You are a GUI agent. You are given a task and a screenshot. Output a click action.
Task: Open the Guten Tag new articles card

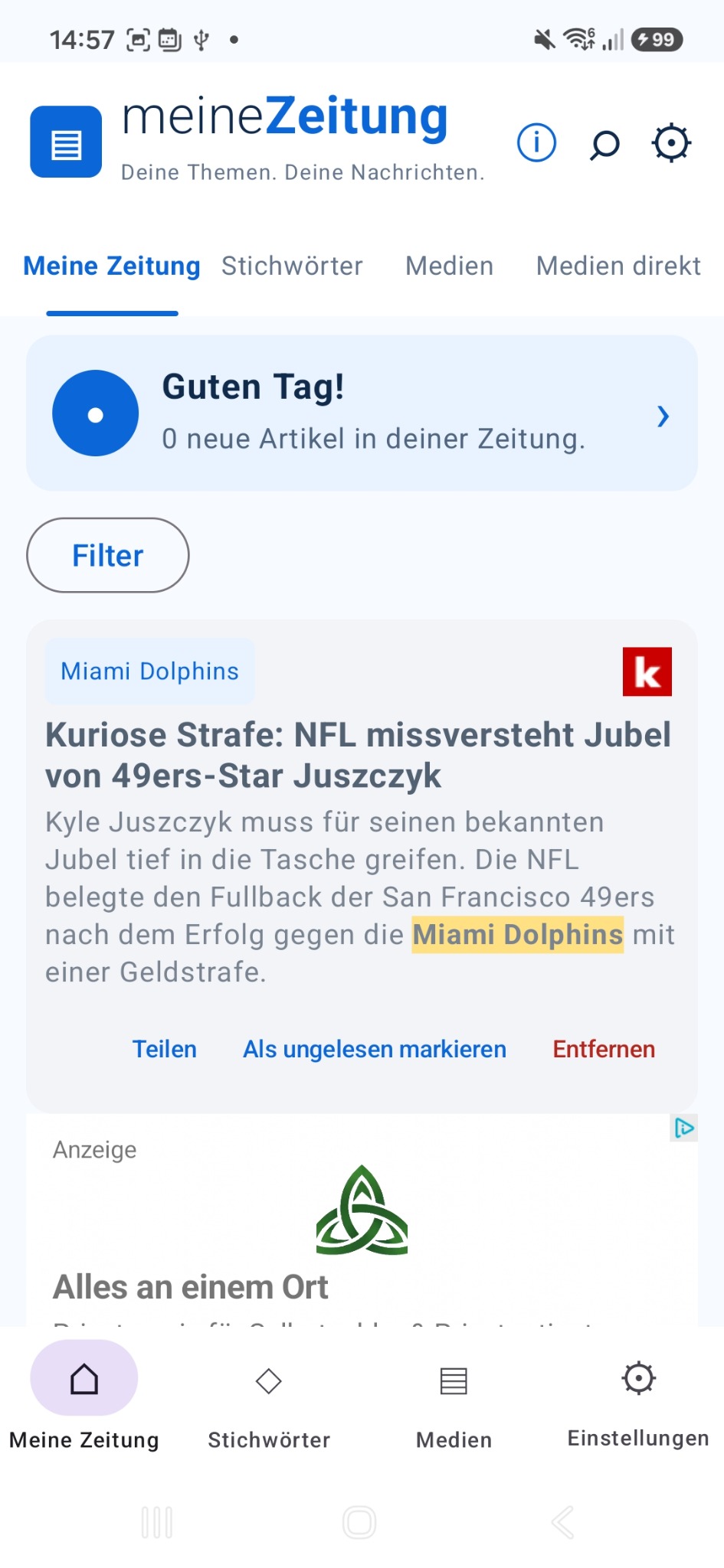pyautogui.click(x=362, y=413)
